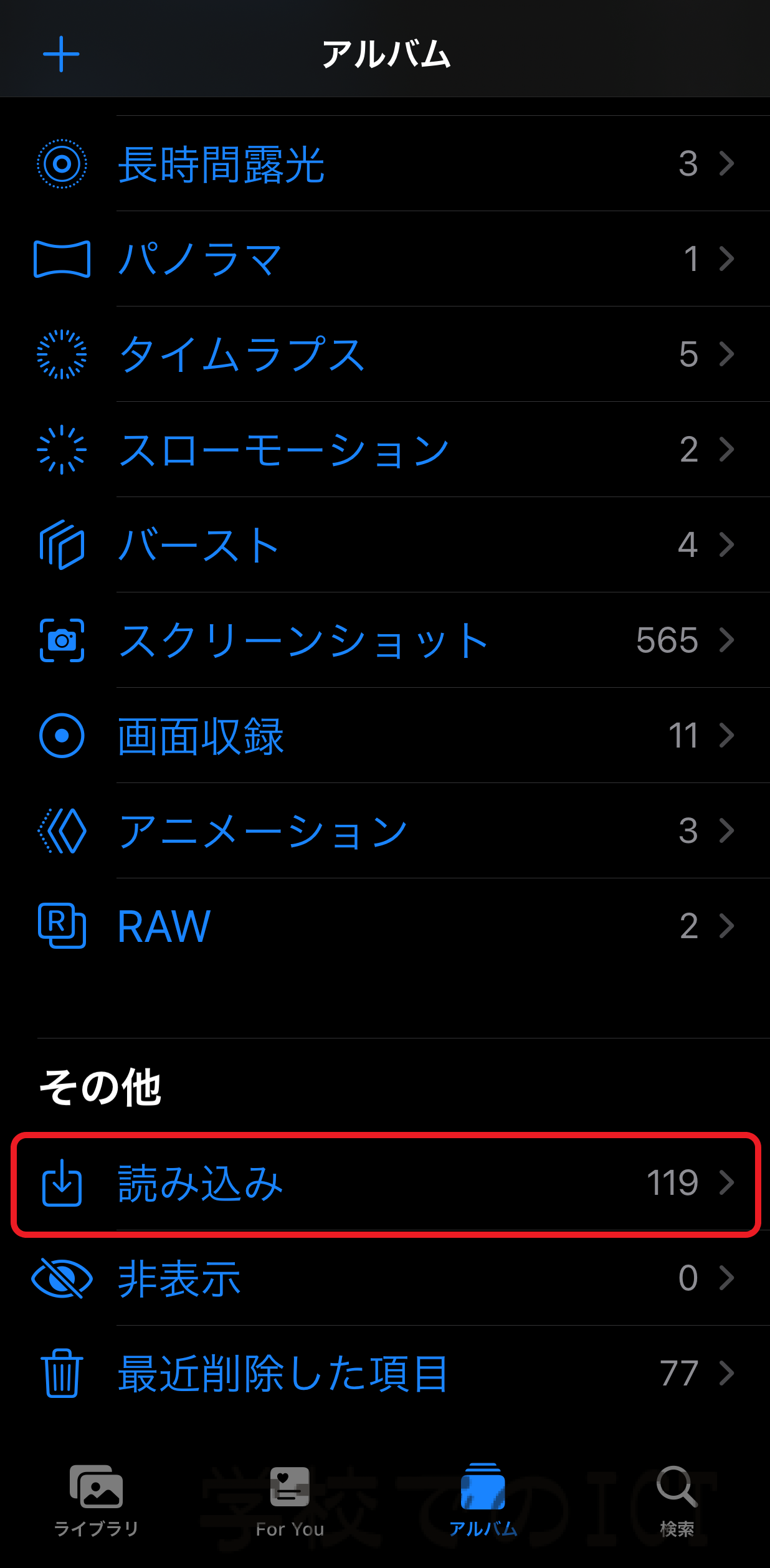Open the RAW album
This screenshot has height=1568, width=770.
385,926
